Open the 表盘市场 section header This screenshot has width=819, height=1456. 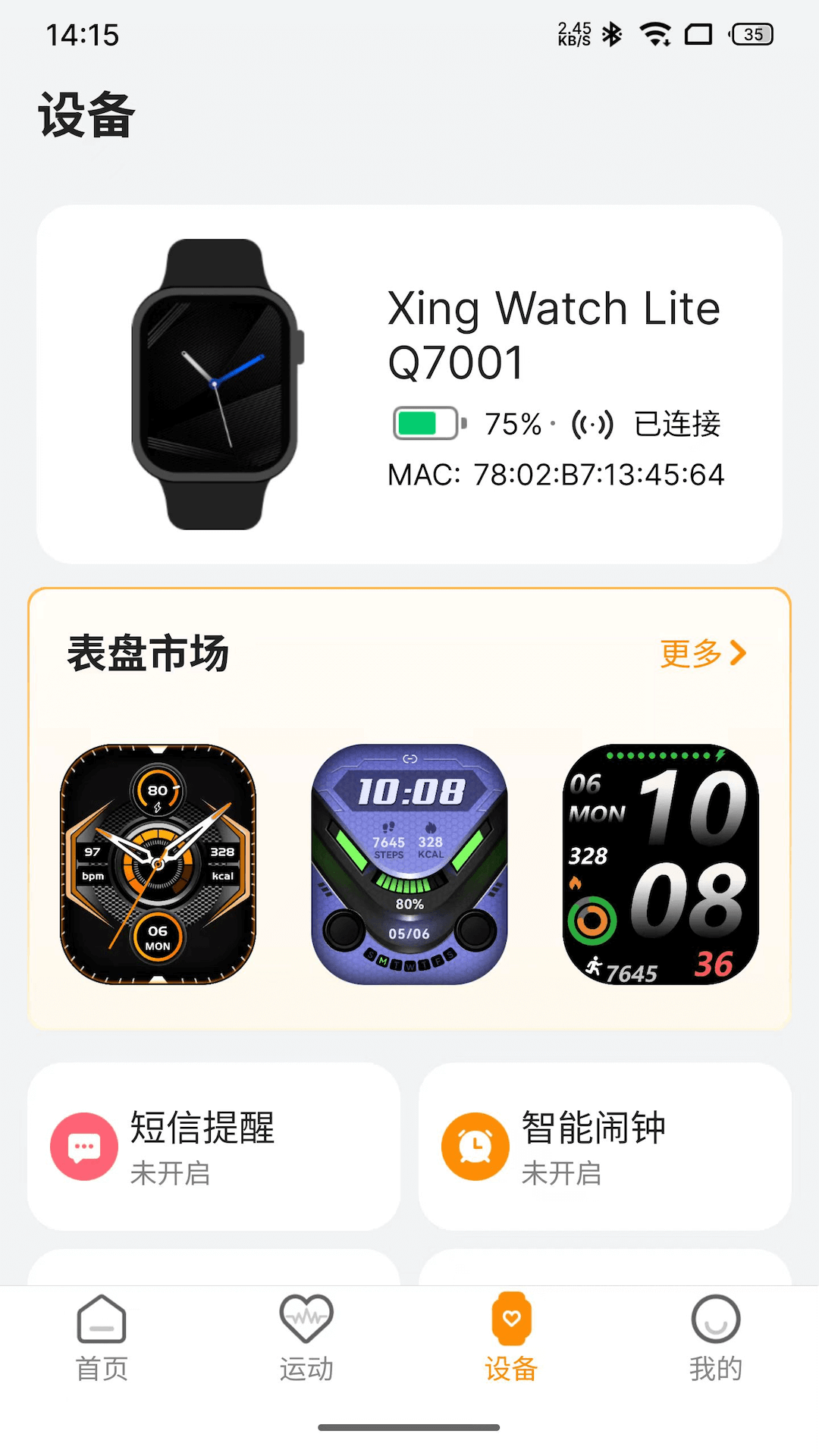point(149,654)
